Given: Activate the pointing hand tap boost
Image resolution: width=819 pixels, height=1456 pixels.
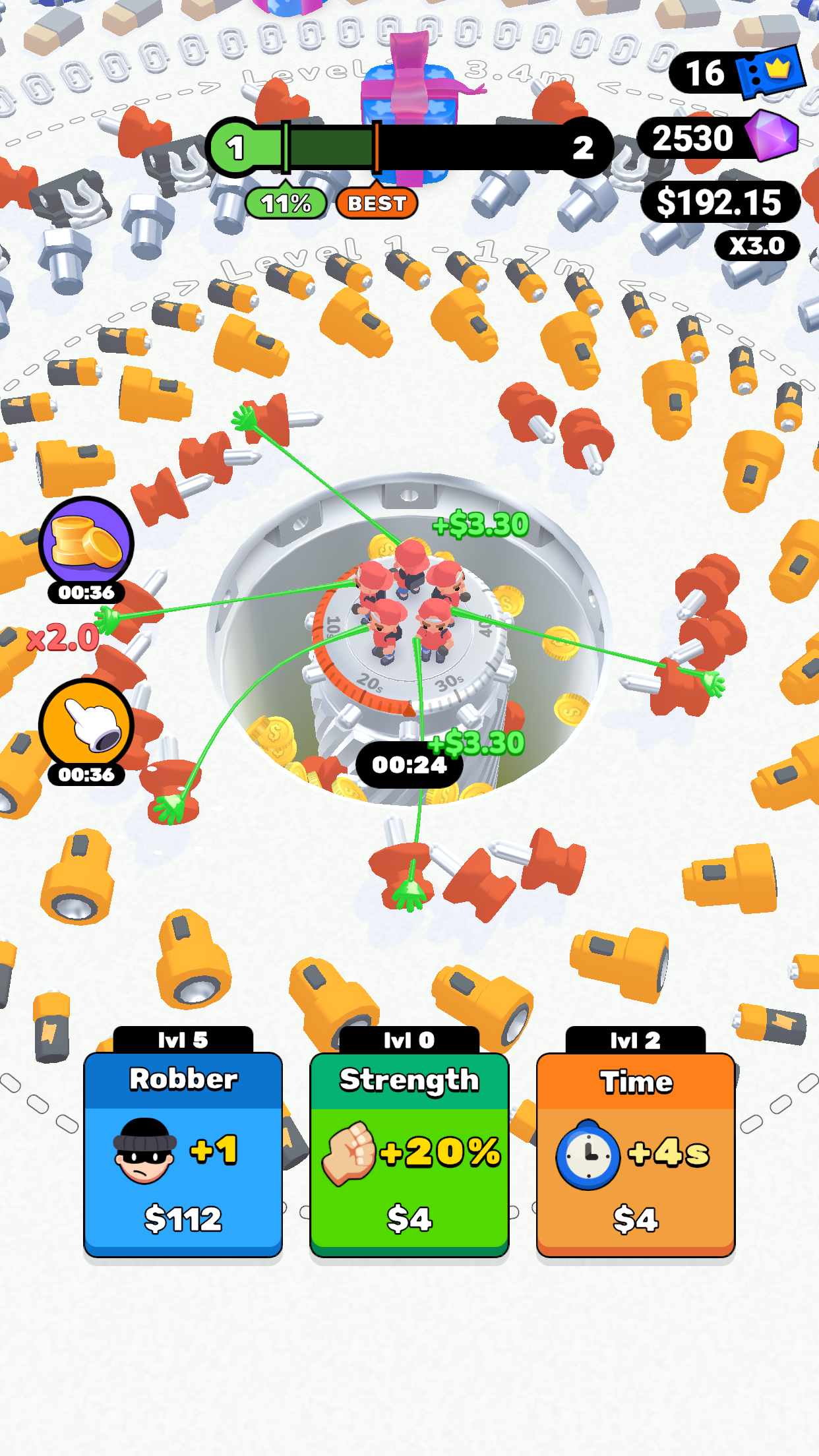Looking at the screenshot, I should (86, 725).
